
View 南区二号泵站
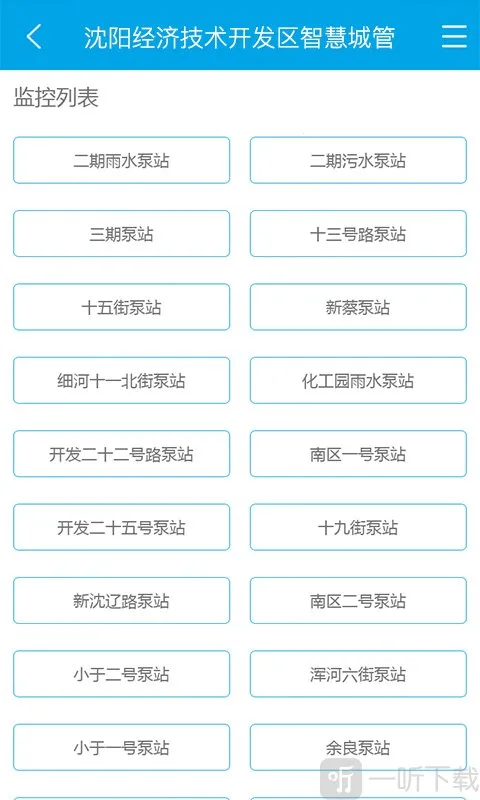pos(358,601)
